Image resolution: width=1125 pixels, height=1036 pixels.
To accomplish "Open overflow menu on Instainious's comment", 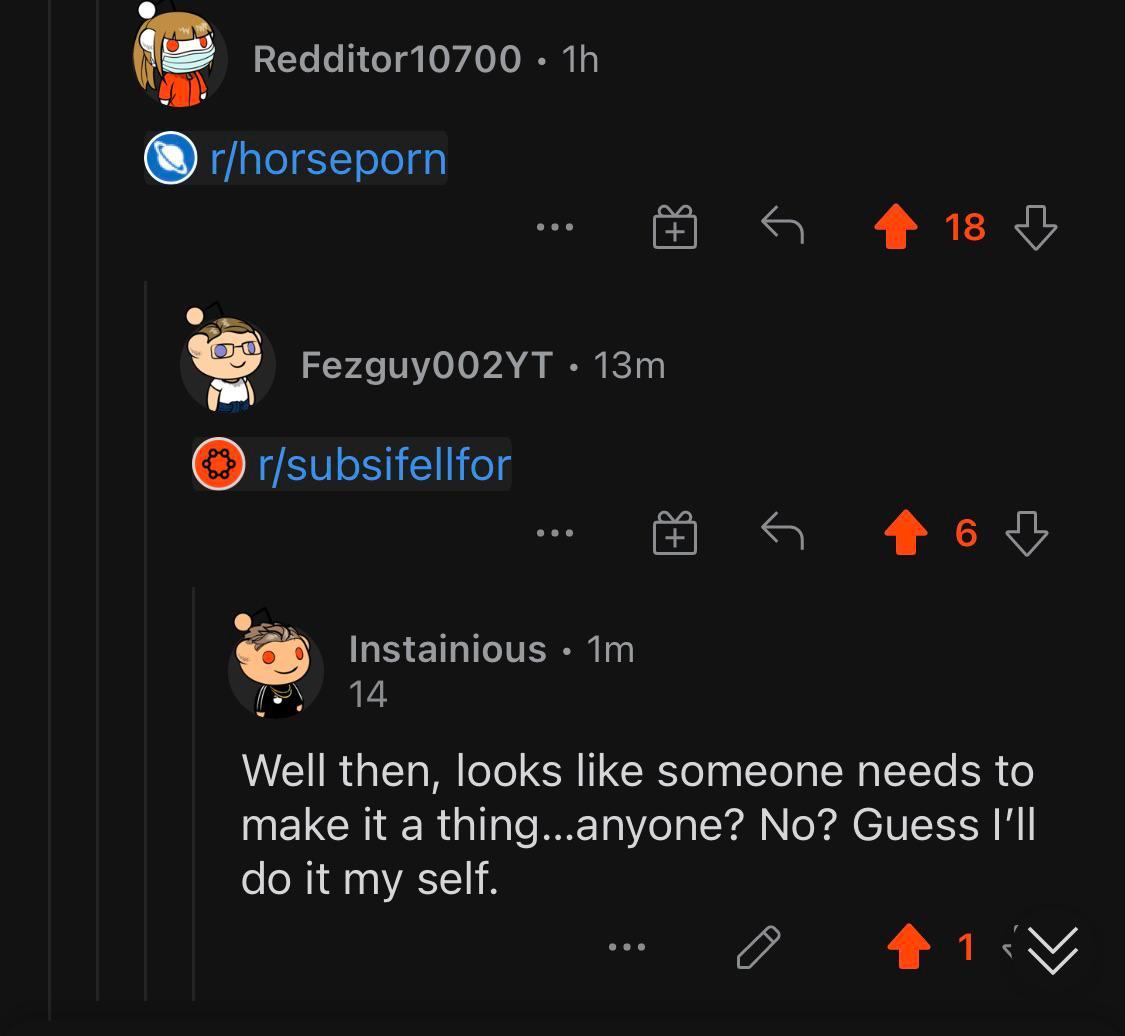I will tap(627, 947).
